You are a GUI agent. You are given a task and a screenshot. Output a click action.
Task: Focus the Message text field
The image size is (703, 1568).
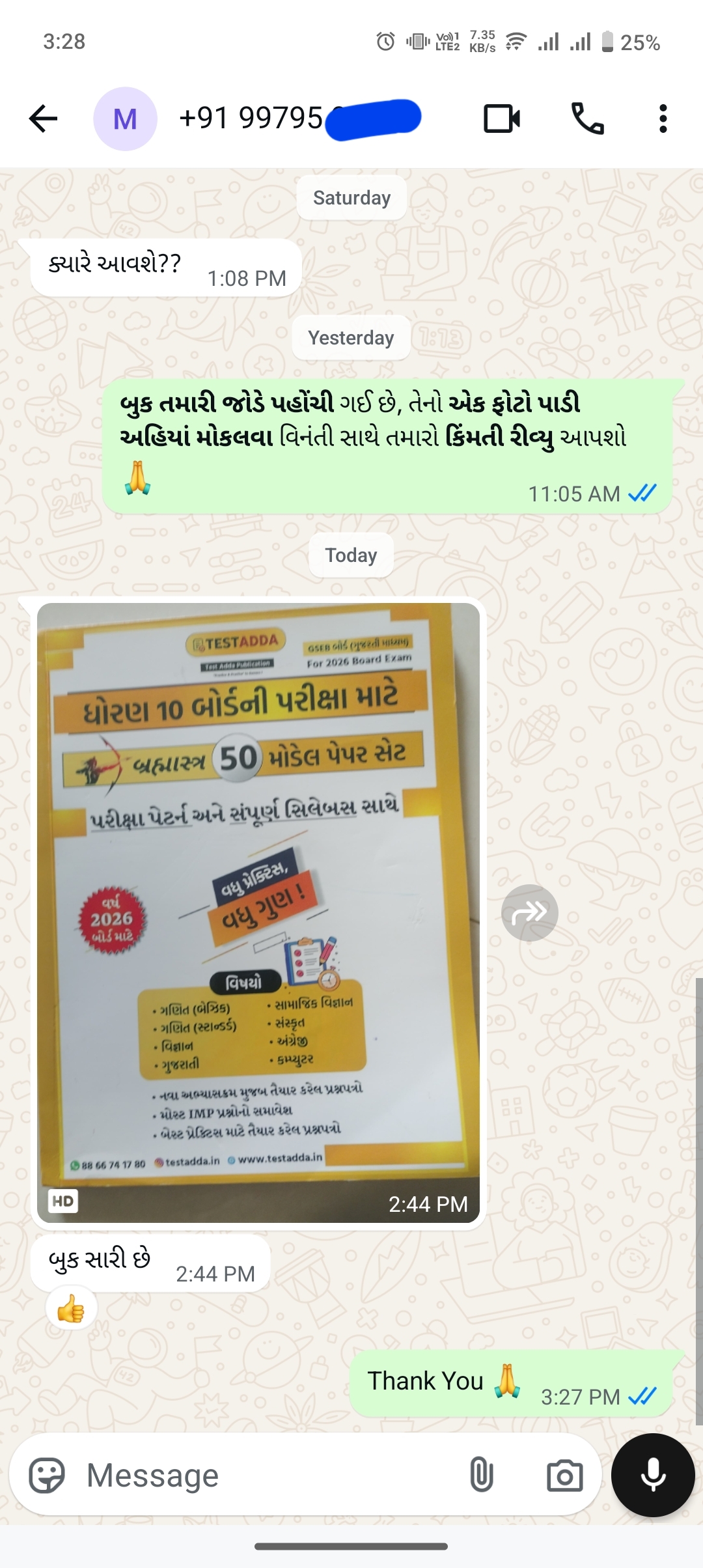[x=260, y=1476]
